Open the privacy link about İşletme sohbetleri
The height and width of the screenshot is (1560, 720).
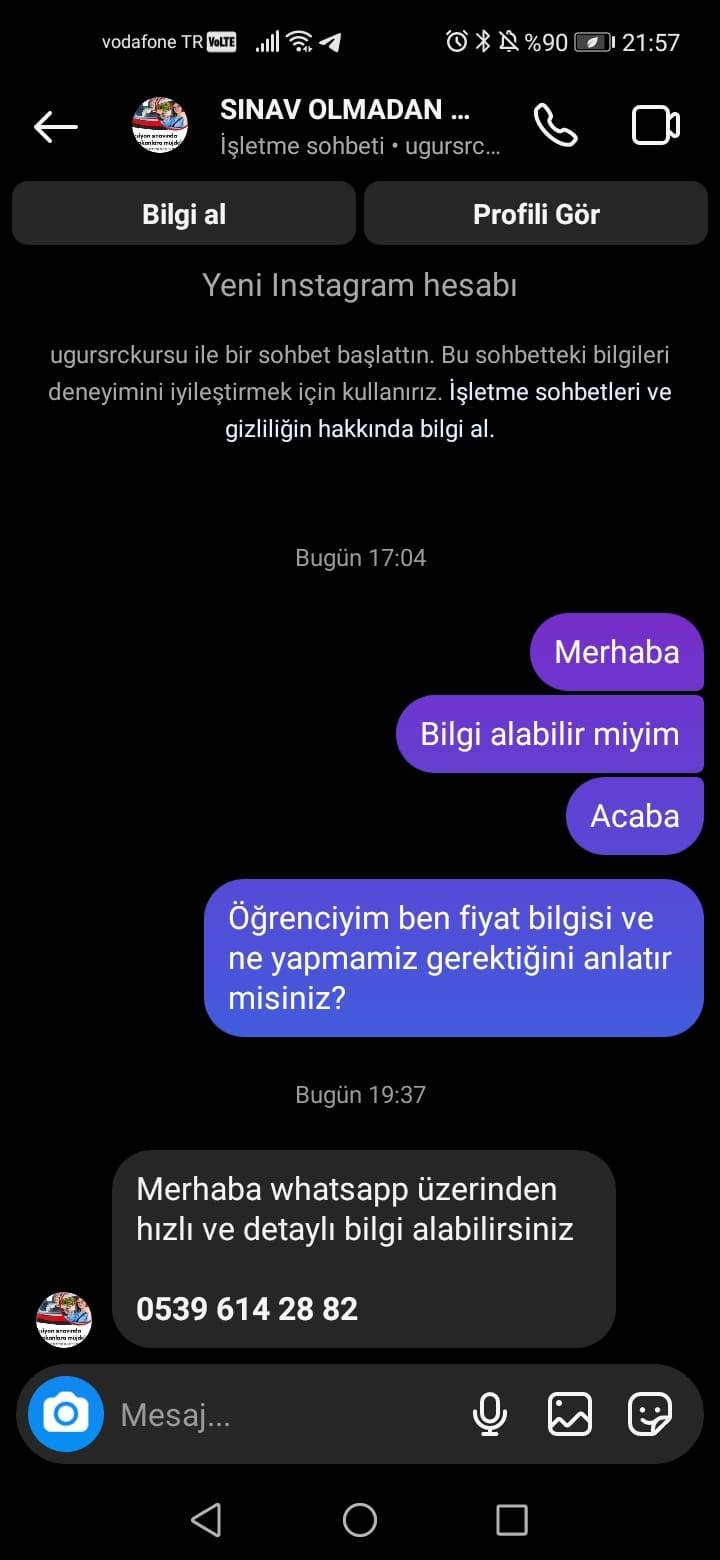560,392
